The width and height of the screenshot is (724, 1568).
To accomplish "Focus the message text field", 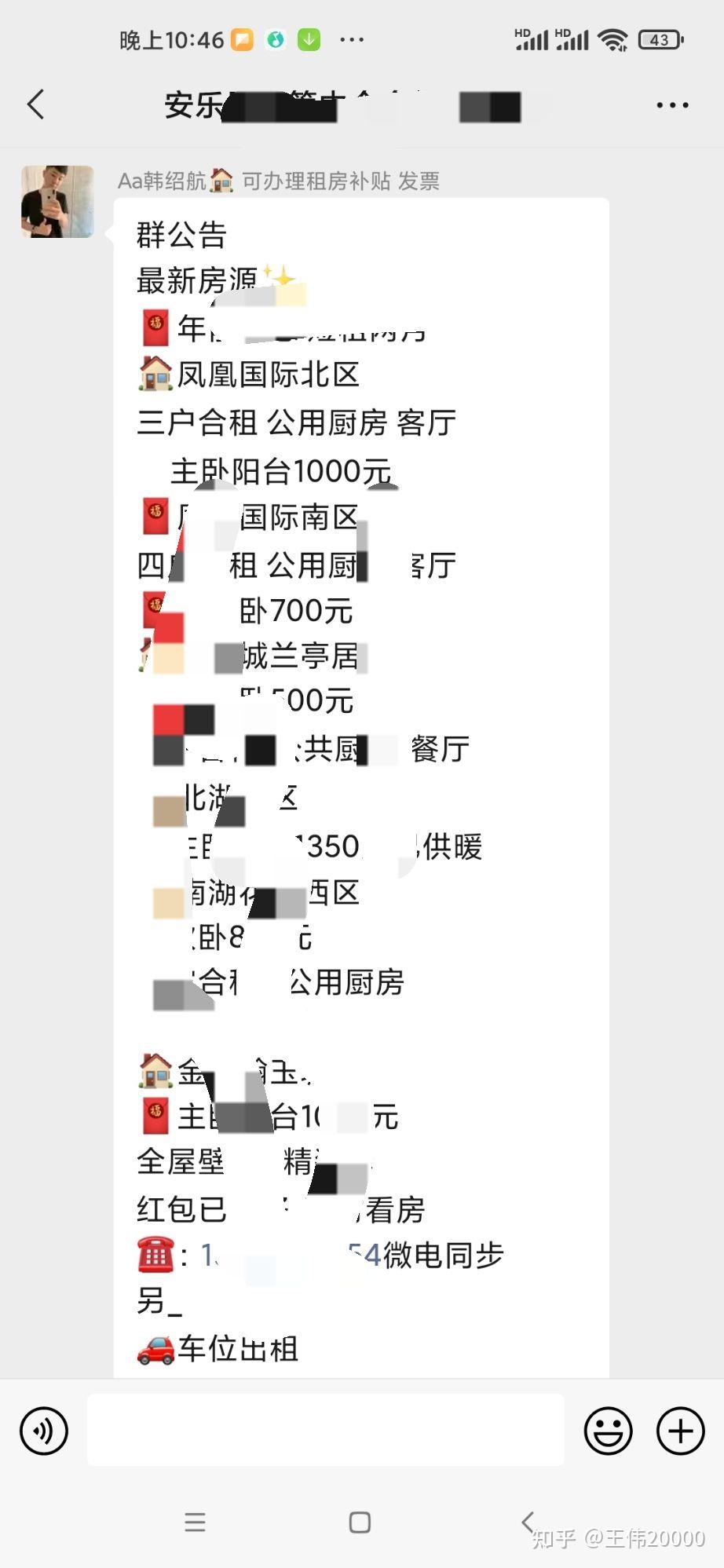I will (325, 1431).
